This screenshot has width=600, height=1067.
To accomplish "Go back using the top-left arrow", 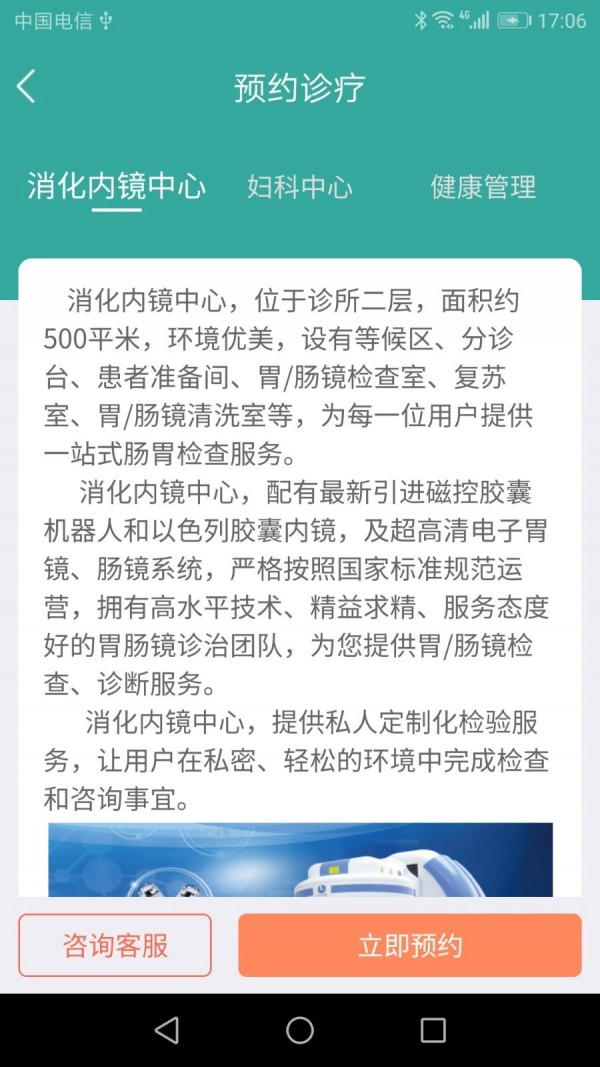I will click(27, 87).
